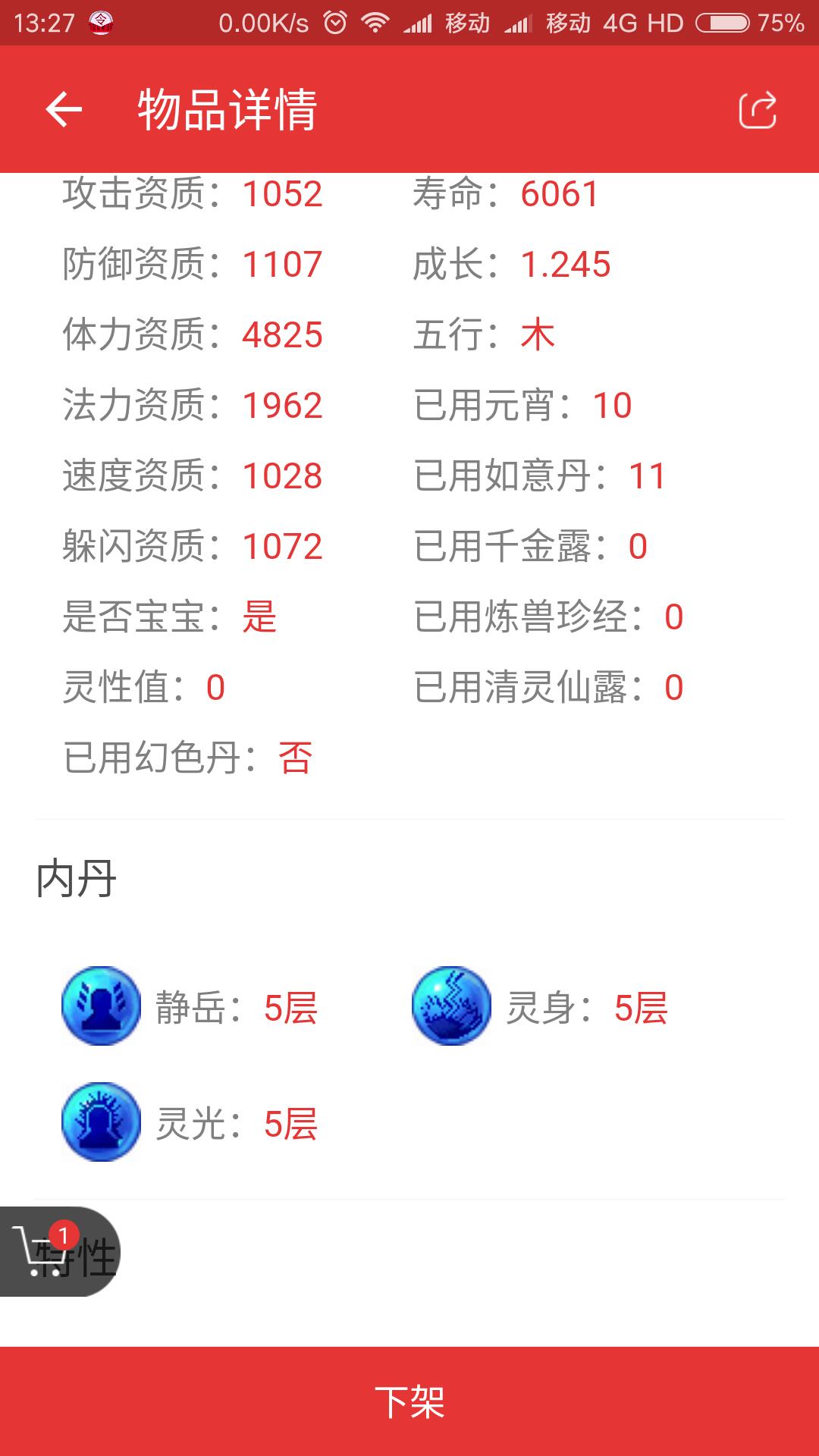Image resolution: width=819 pixels, height=1456 pixels.
Task: Tap the 下架 button to delist the item
Action: pos(409,1401)
